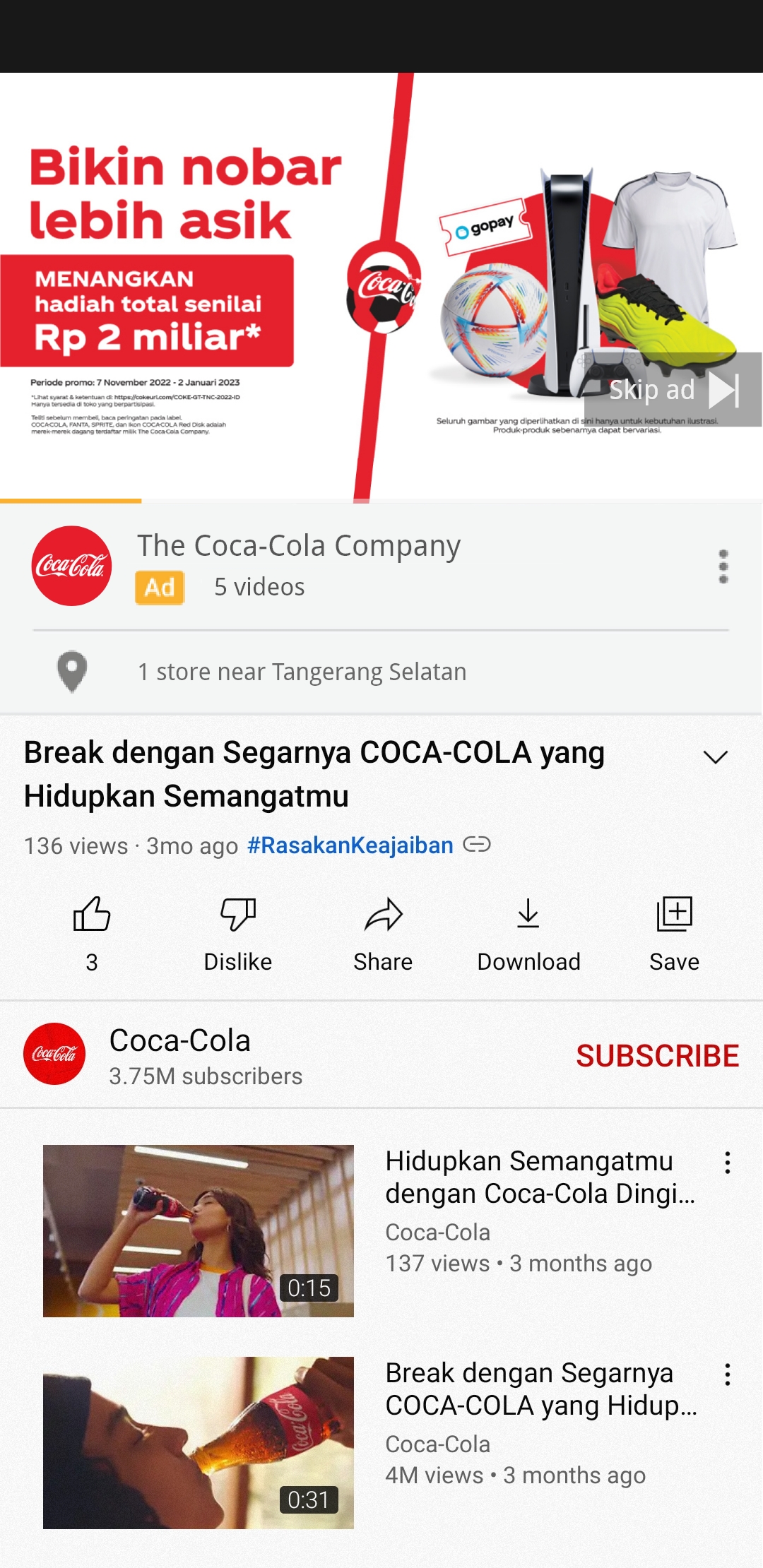This screenshot has height=1568, width=763.
Task: Subscribe to the Coca-Cola channel
Action: 657,1056
